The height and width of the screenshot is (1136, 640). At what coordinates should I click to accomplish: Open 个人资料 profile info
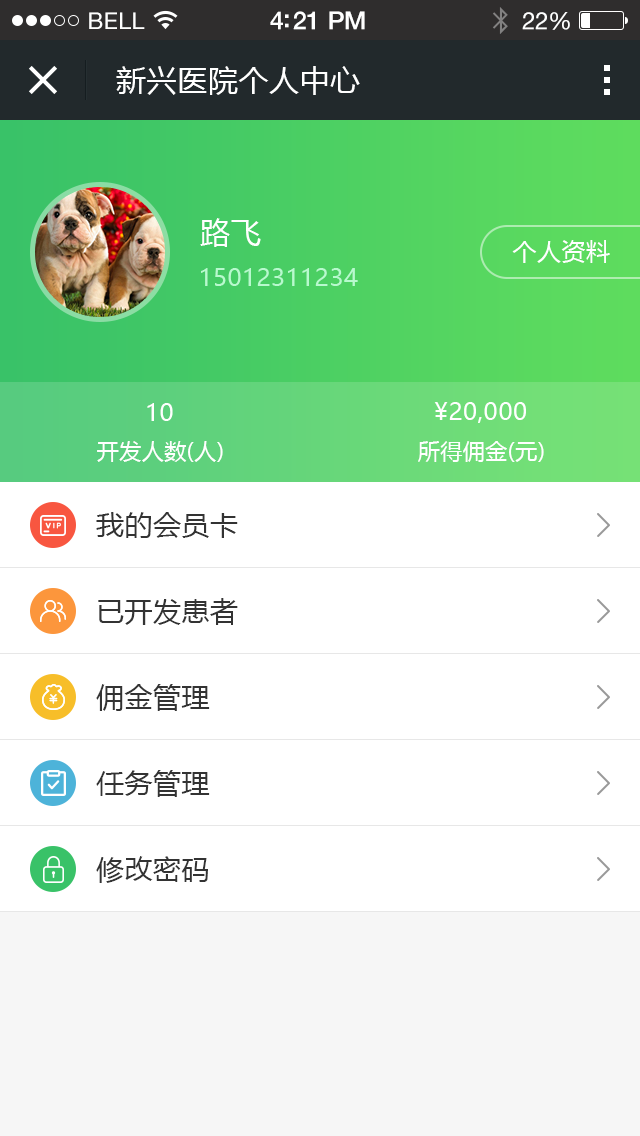coord(560,252)
